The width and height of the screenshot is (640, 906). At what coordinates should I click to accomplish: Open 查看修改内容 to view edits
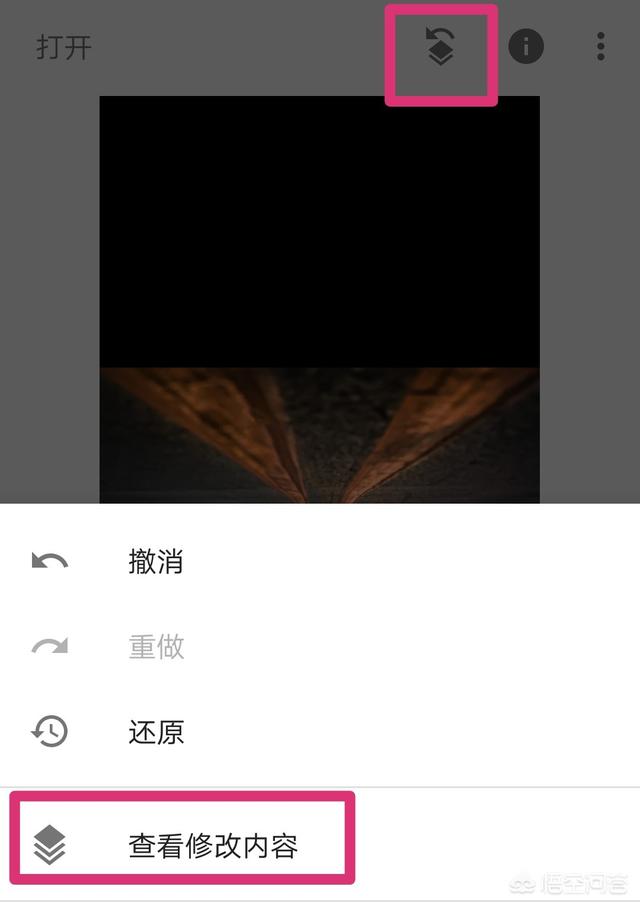[212, 847]
